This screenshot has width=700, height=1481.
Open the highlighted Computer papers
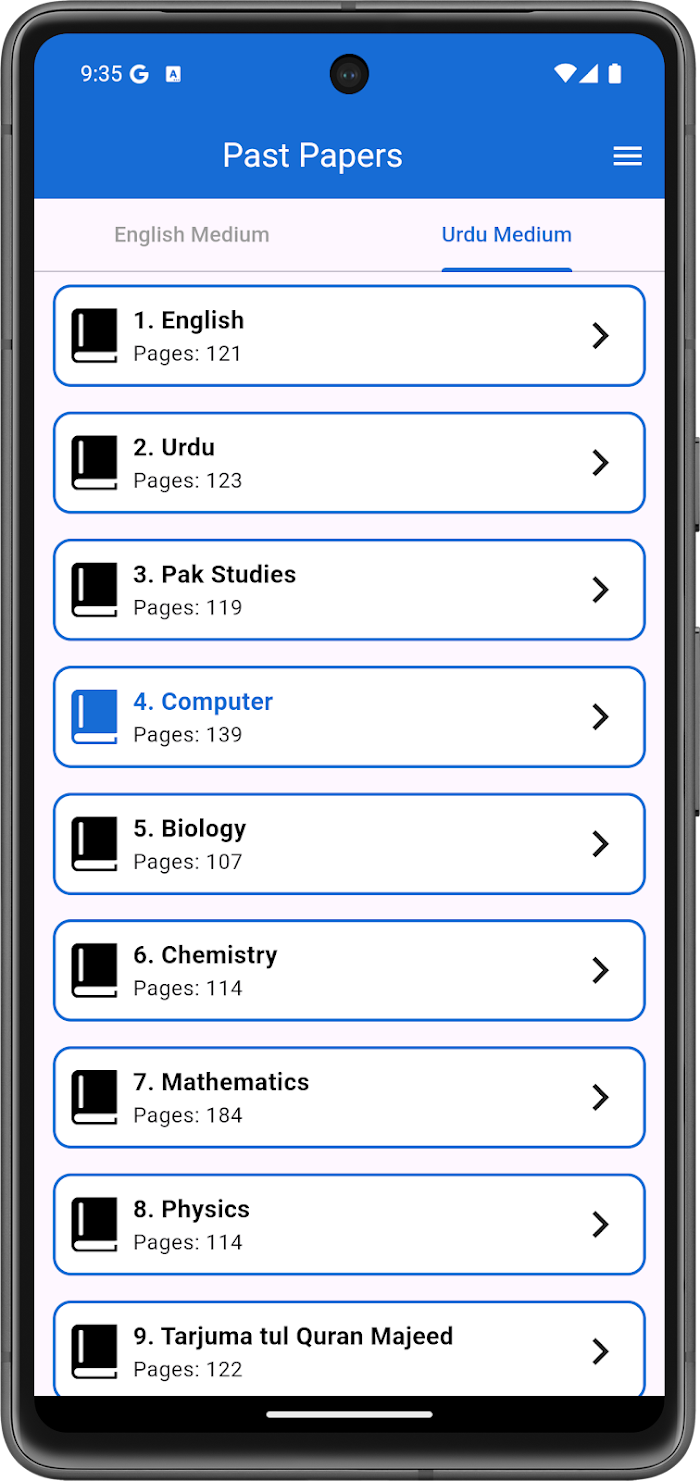pyautogui.click(x=349, y=717)
